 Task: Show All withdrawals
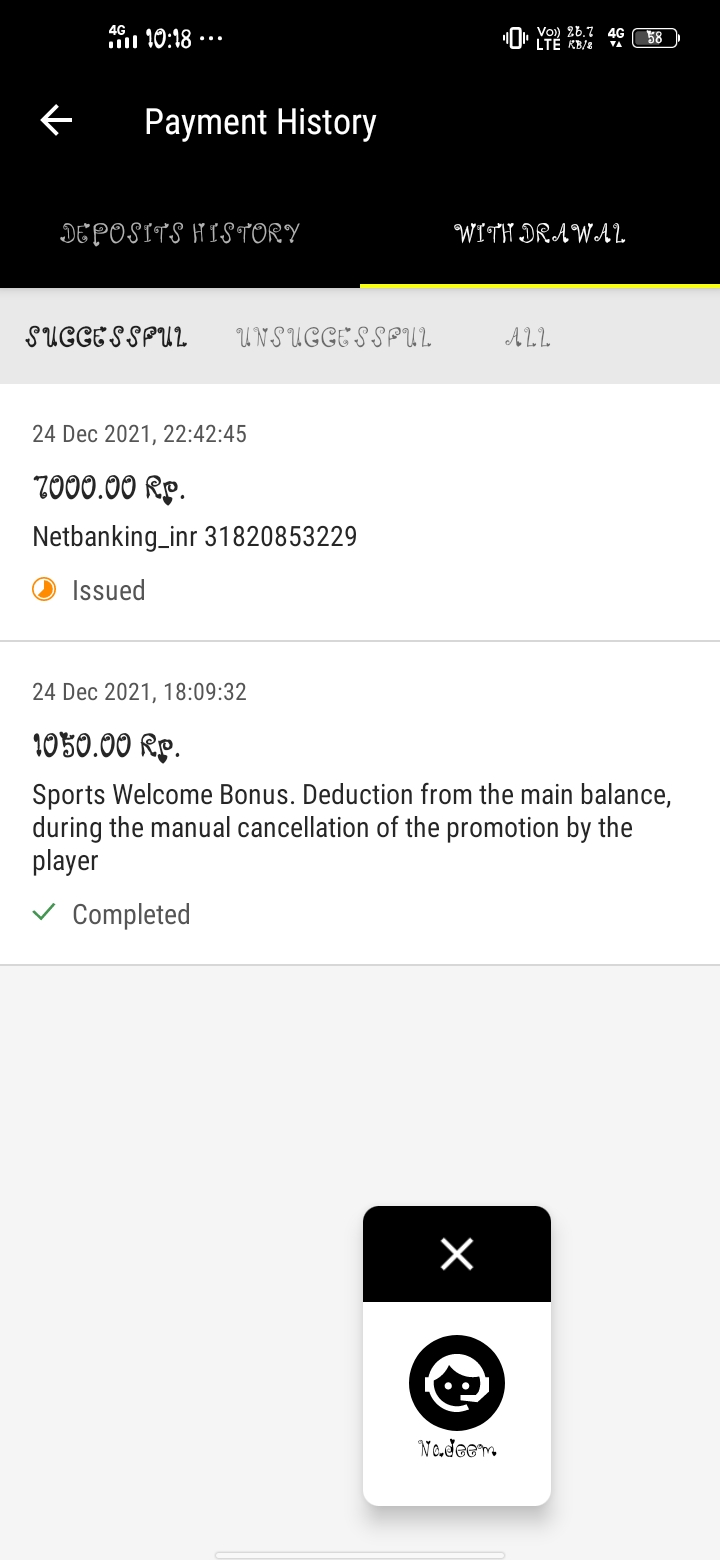pos(527,338)
